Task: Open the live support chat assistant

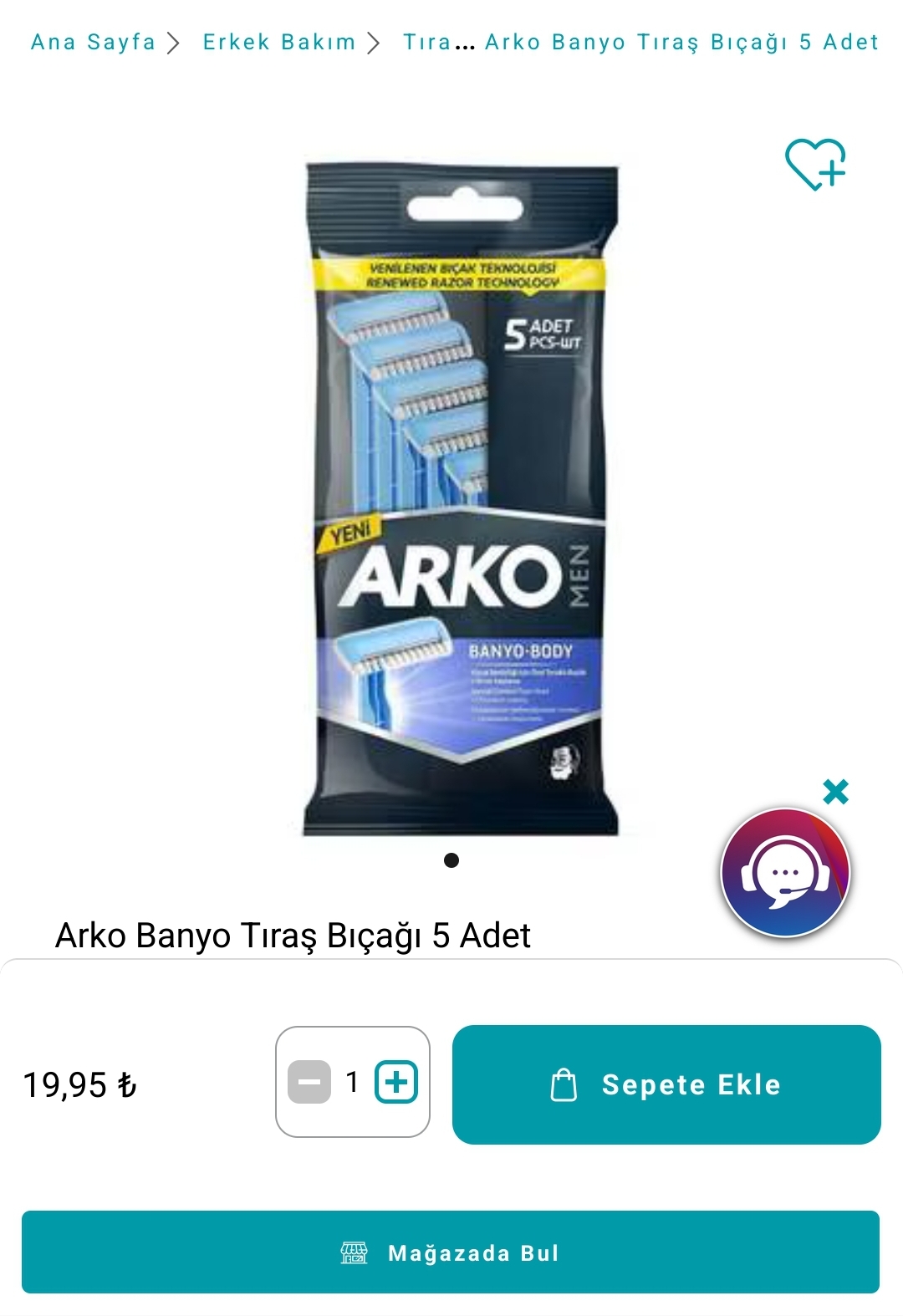Action: tap(785, 873)
